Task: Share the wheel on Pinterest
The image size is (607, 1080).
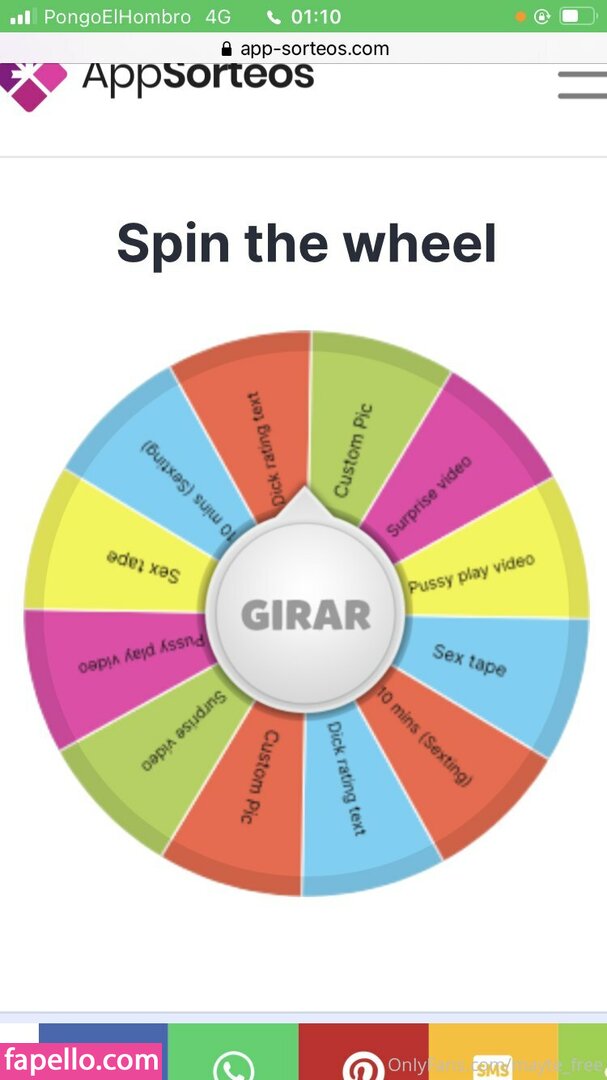Action: click(363, 1055)
